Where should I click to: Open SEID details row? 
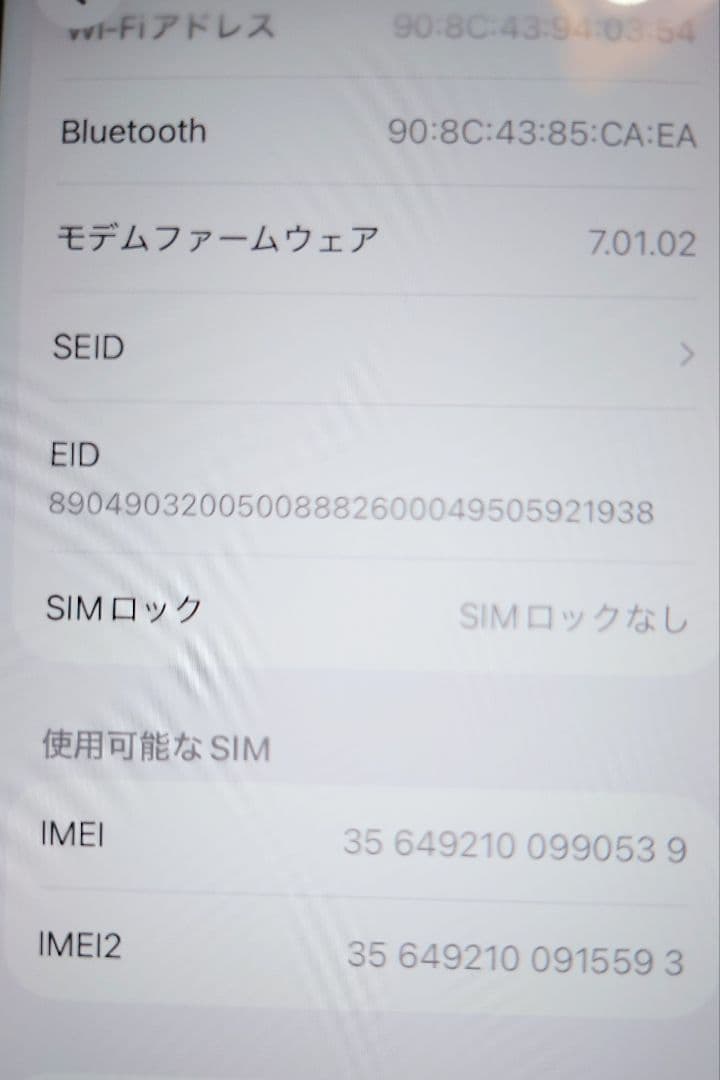[360, 350]
